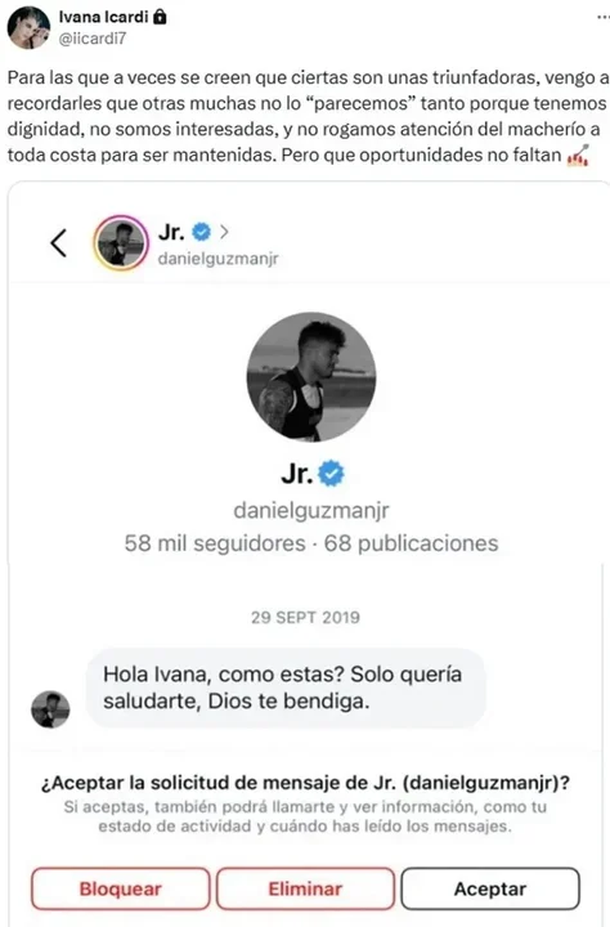Open Ivana Icardi's profile picture
610x927 pixels.
27,27
